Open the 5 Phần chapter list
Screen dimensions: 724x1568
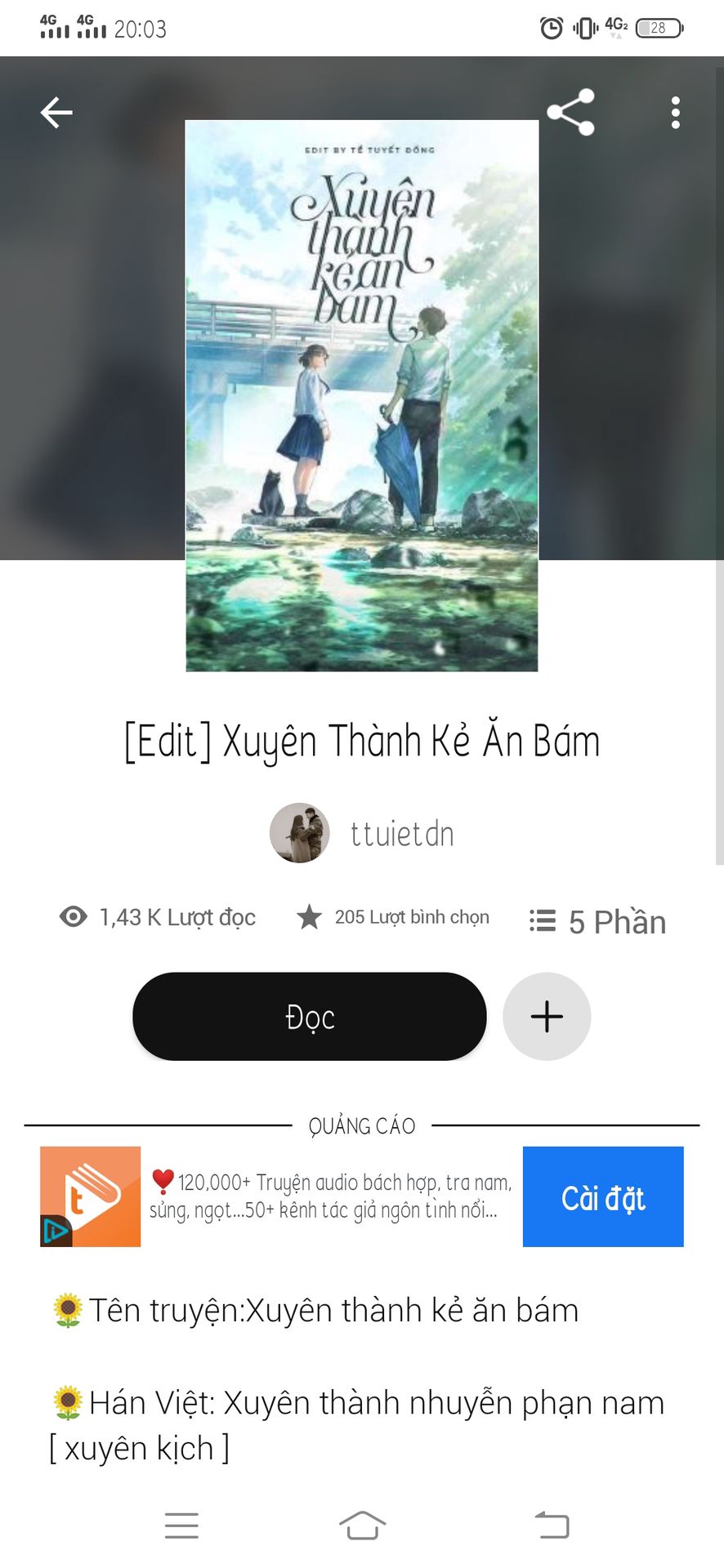pyautogui.click(x=598, y=922)
